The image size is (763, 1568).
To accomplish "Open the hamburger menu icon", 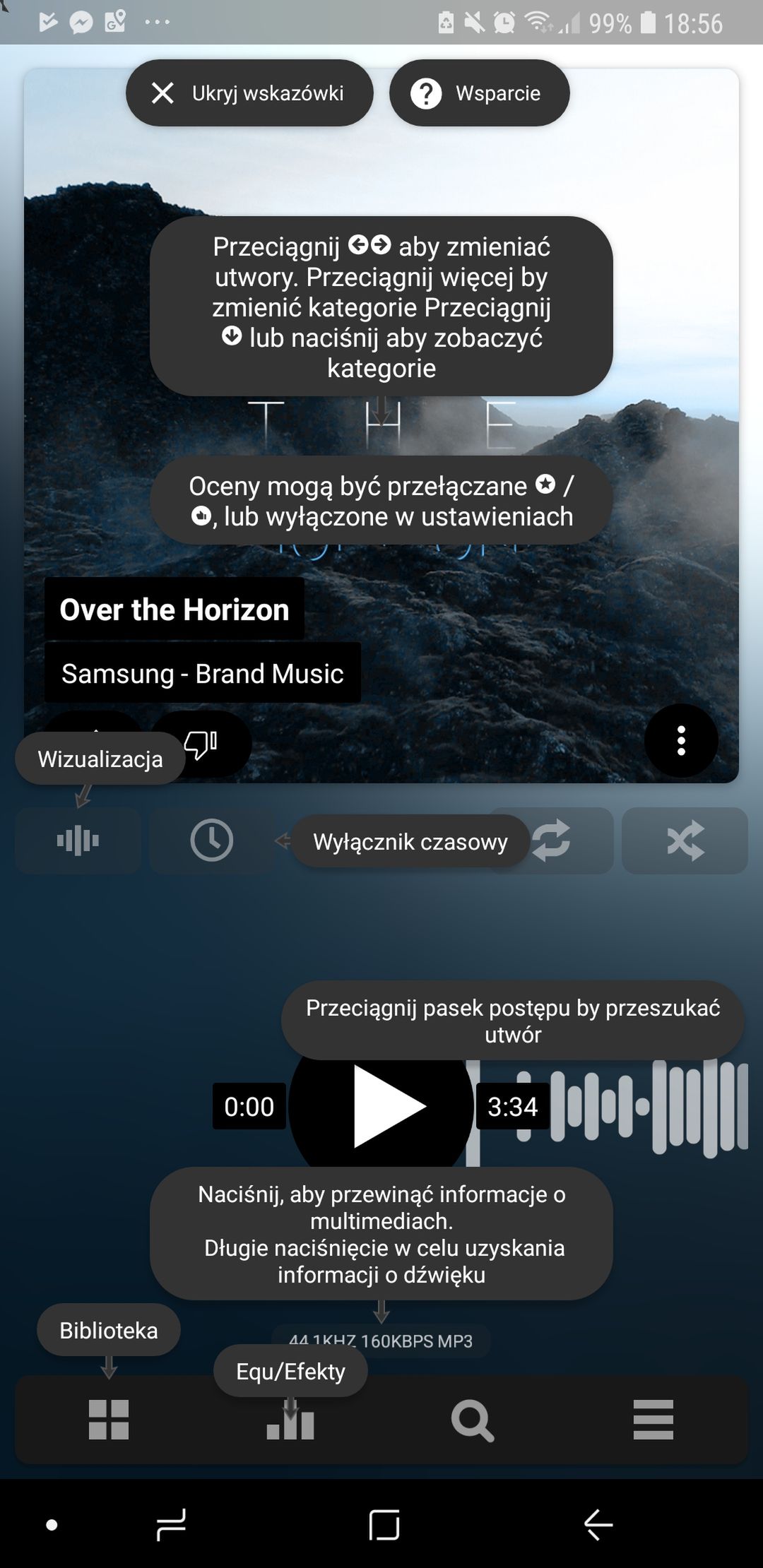I will [x=653, y=1420].
